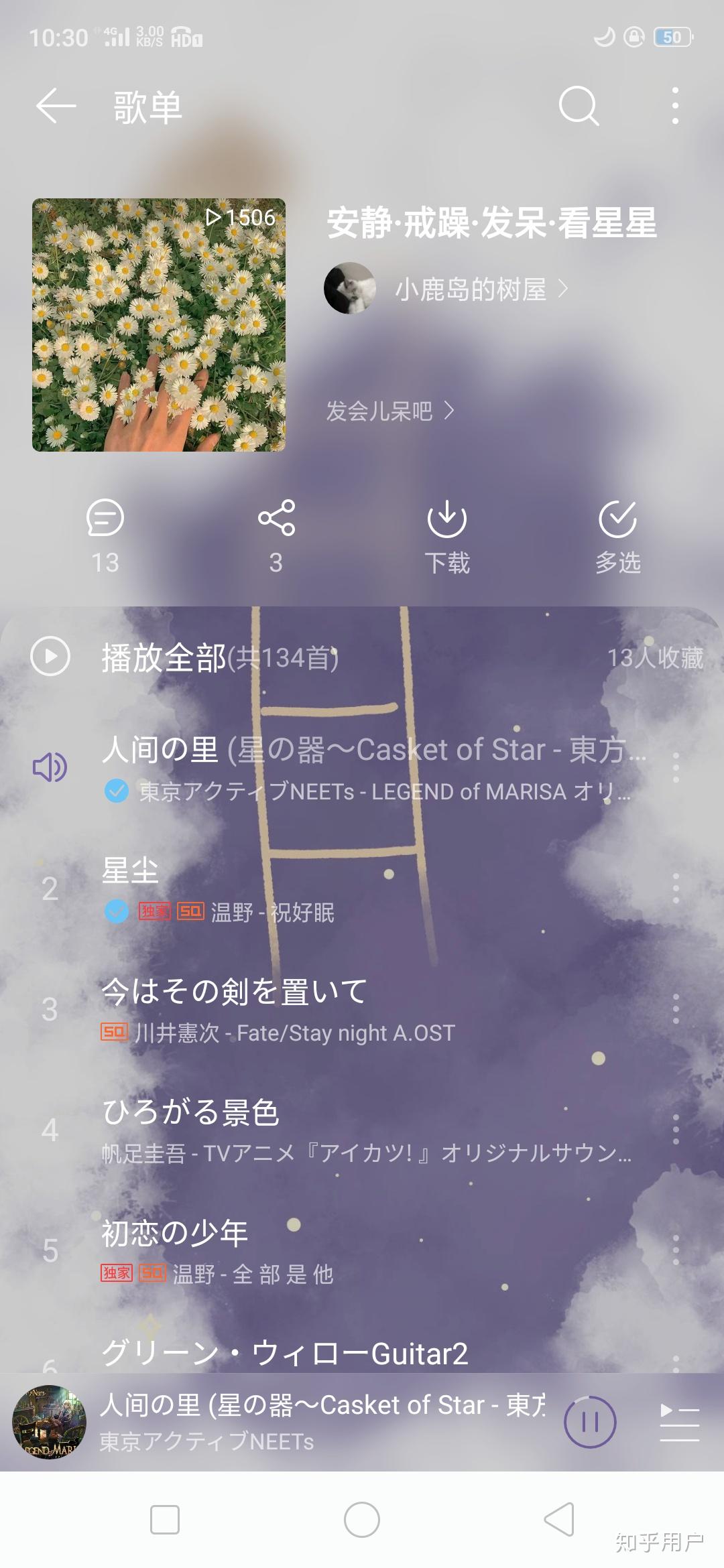Tap 下载 to download the playlist
This screenshot has width=724, height=1568.
[x=447, y=534]
